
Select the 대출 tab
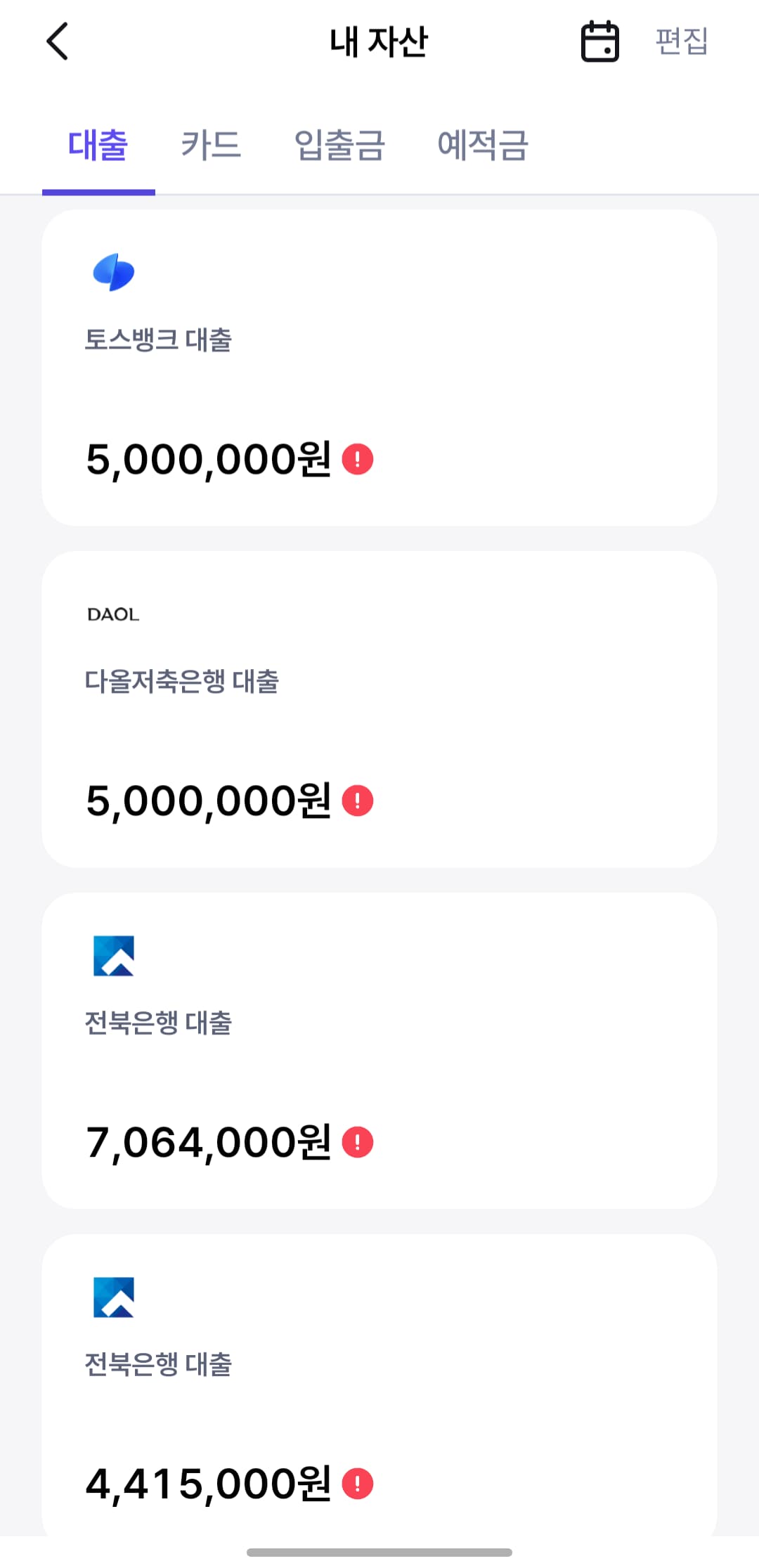(x=98, y=144)
